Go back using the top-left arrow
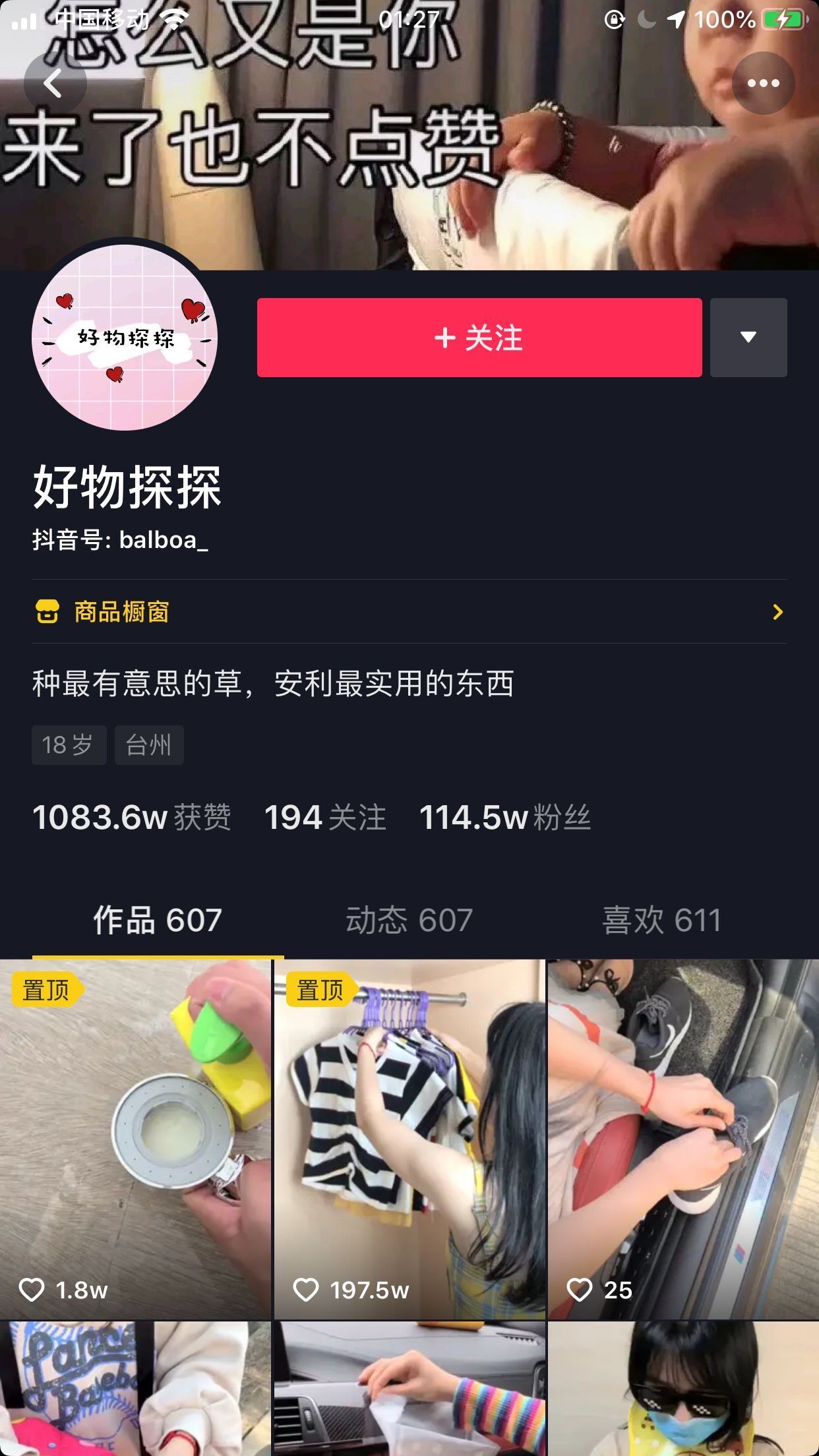The height and width of the screenshot is (1456, 819). [x=54, y=84]
